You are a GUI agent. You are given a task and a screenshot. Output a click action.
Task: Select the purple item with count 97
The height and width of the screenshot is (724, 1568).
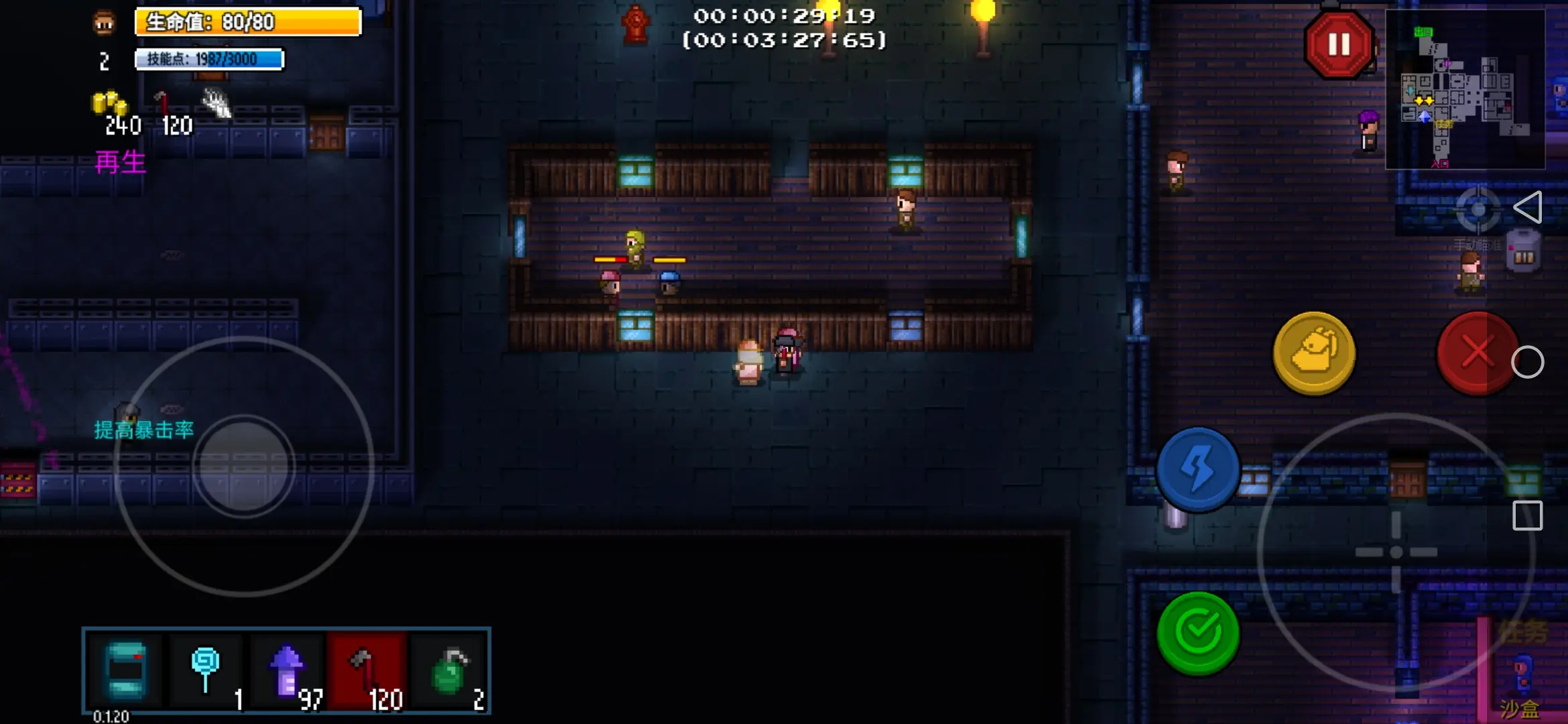(x=288, y=670)
